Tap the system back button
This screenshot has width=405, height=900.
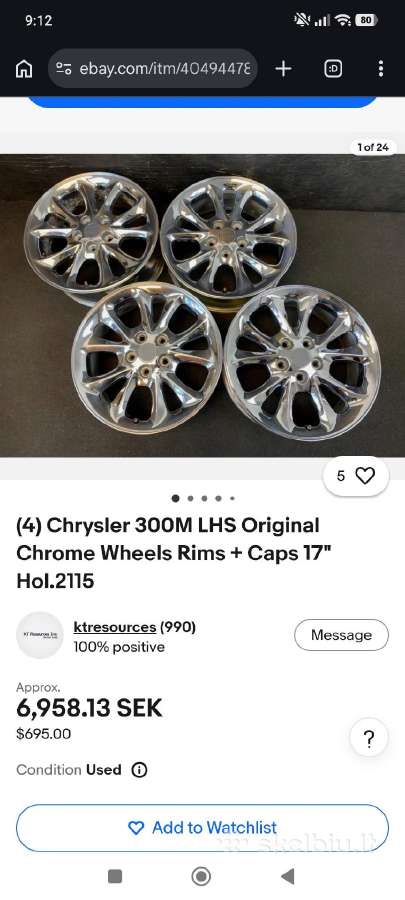[x=287, y=876]
